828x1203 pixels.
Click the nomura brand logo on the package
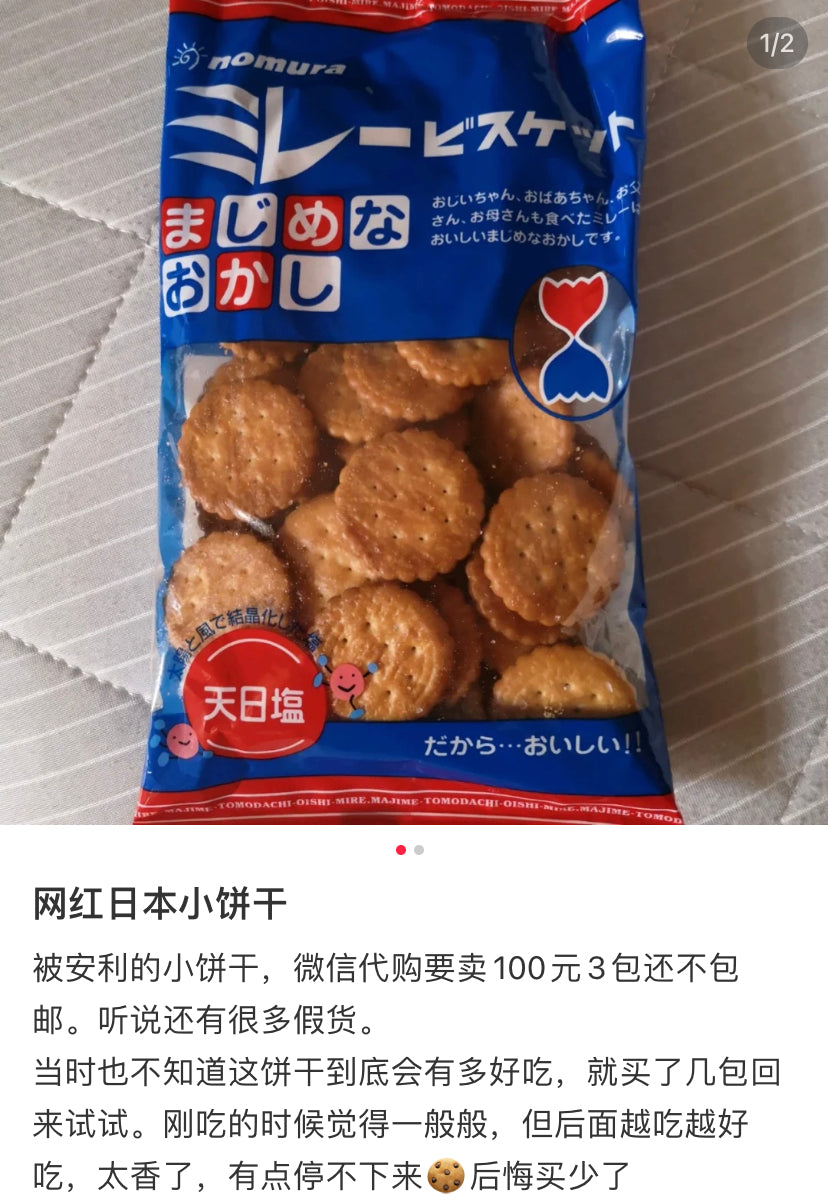280,60
